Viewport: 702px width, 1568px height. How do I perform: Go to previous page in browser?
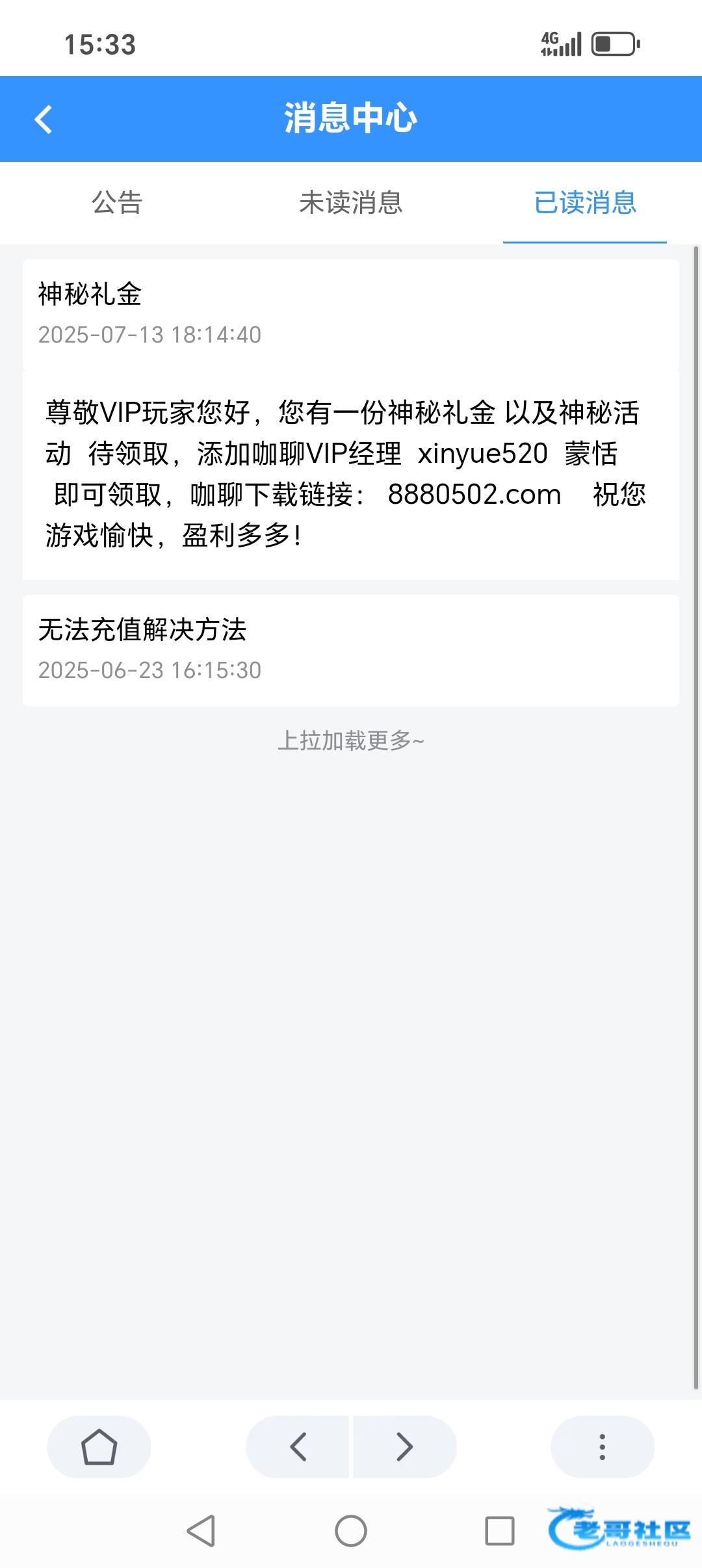click(298, 1446)
